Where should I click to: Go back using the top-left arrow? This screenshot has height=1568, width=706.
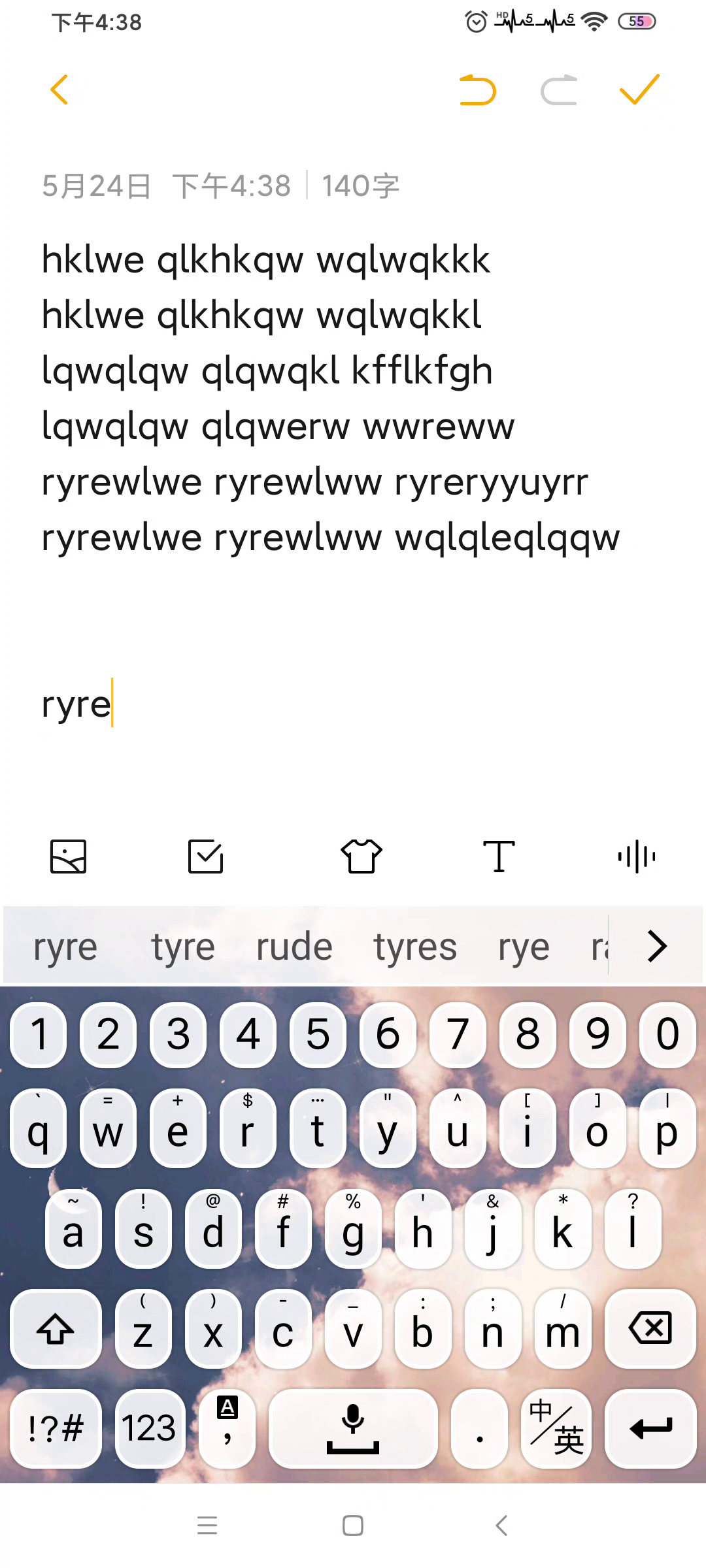(x=59, y=90)
